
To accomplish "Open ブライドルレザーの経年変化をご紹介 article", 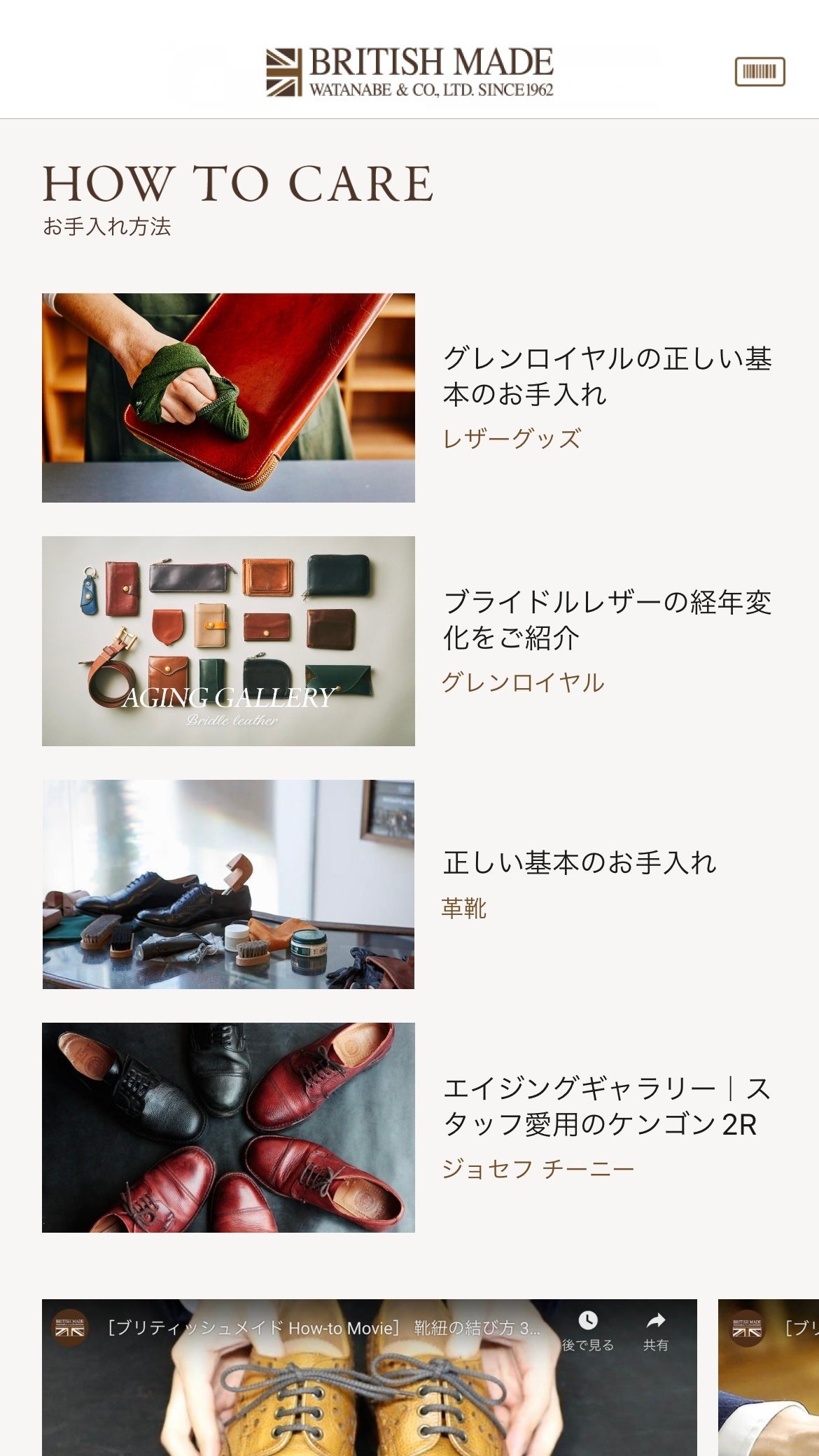I will [607, 619].
